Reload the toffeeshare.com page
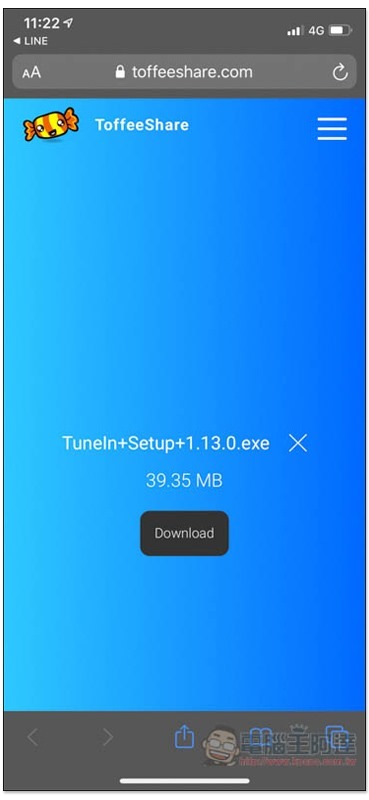 [340, 72]
